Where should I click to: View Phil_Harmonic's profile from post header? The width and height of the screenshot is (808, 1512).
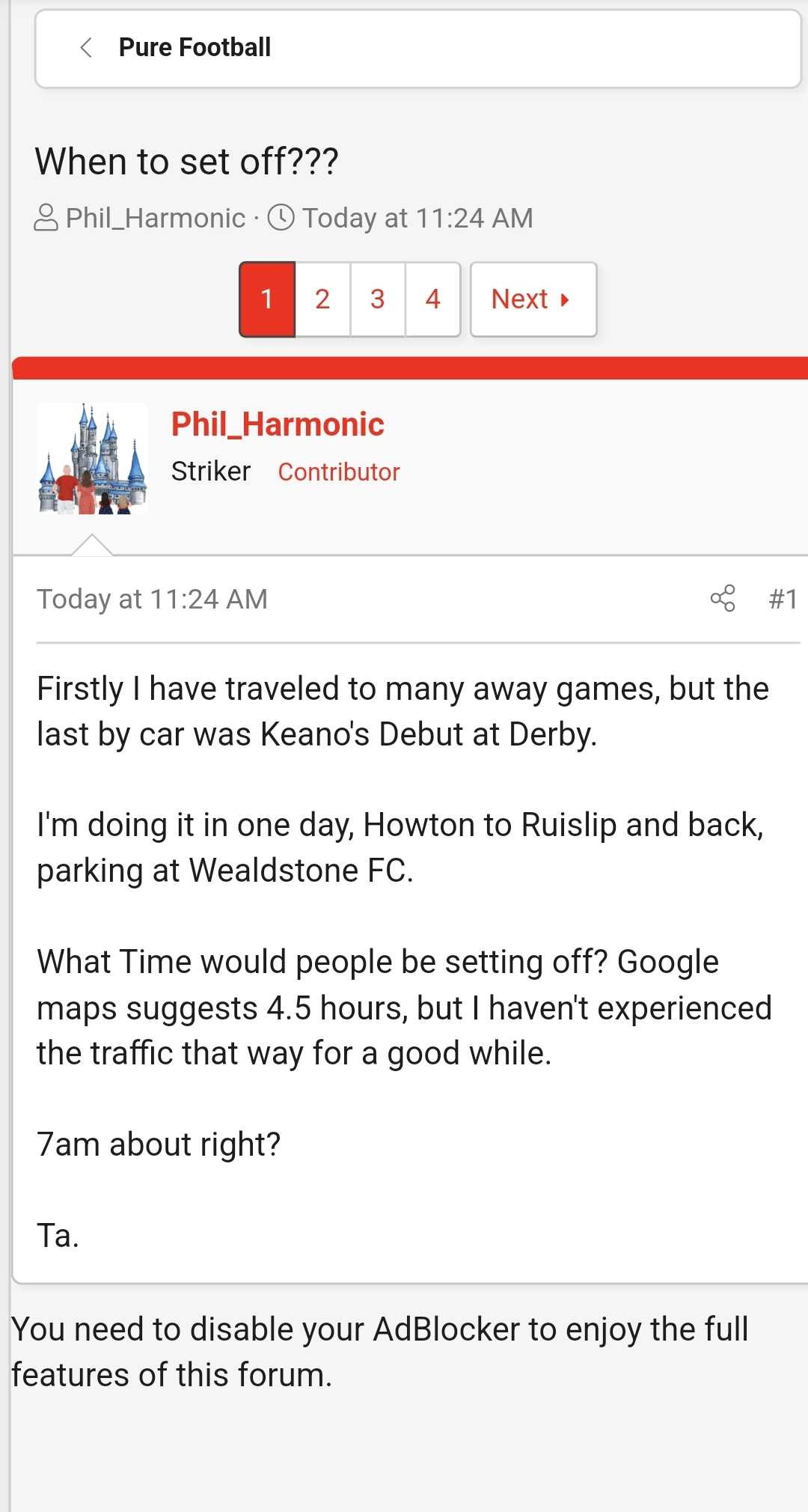click(x=278, y=424)
